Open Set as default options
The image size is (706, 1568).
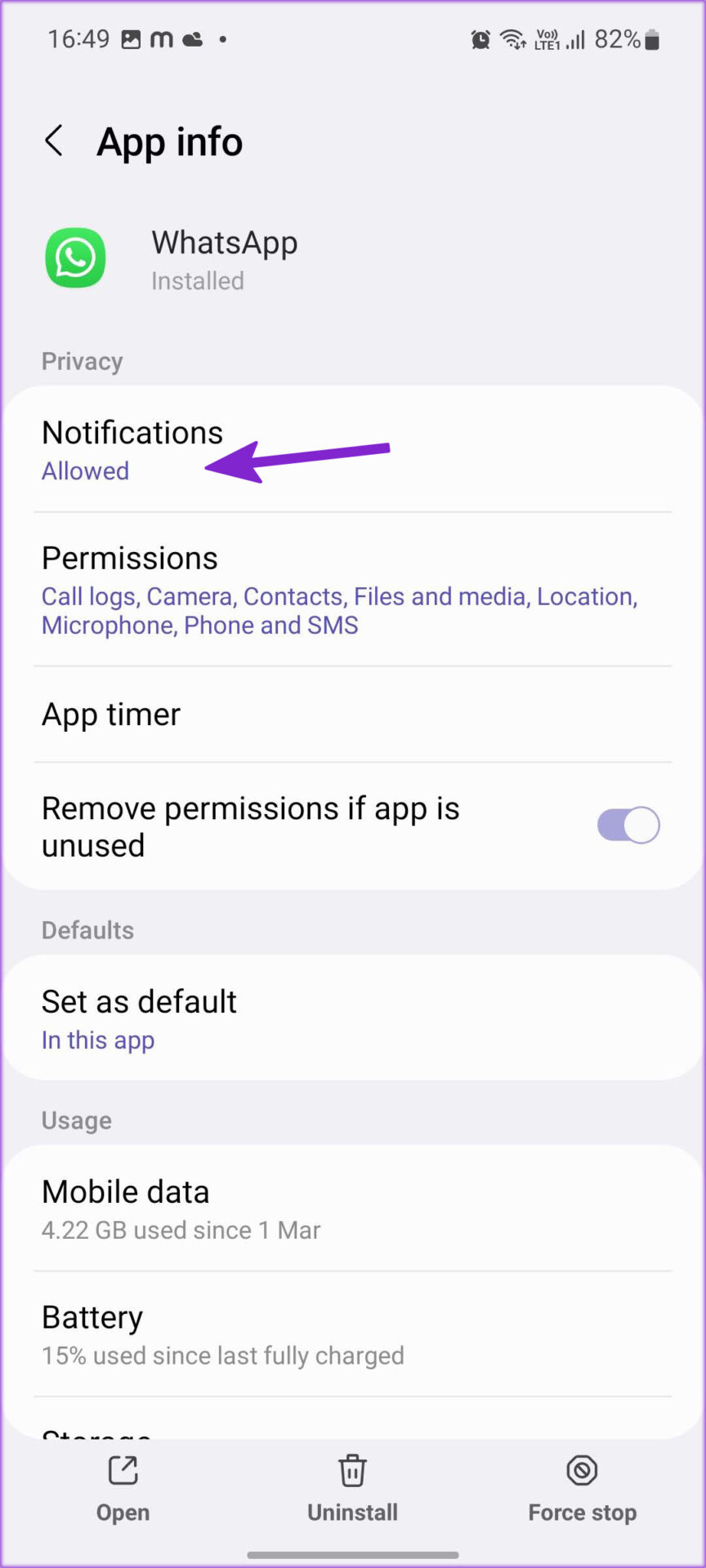(x=353, y=1018)
